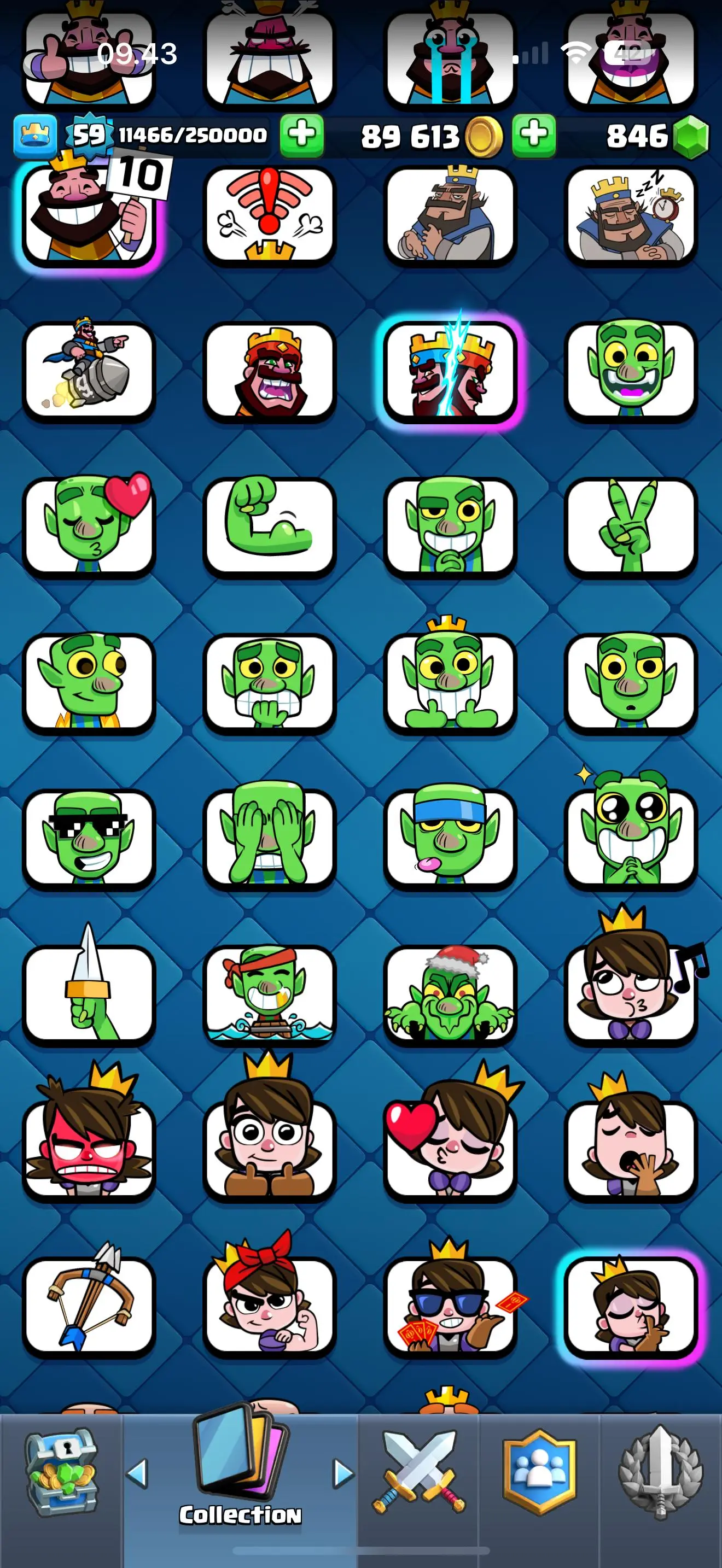Open the Clan social tab

tap(539, 1472)
